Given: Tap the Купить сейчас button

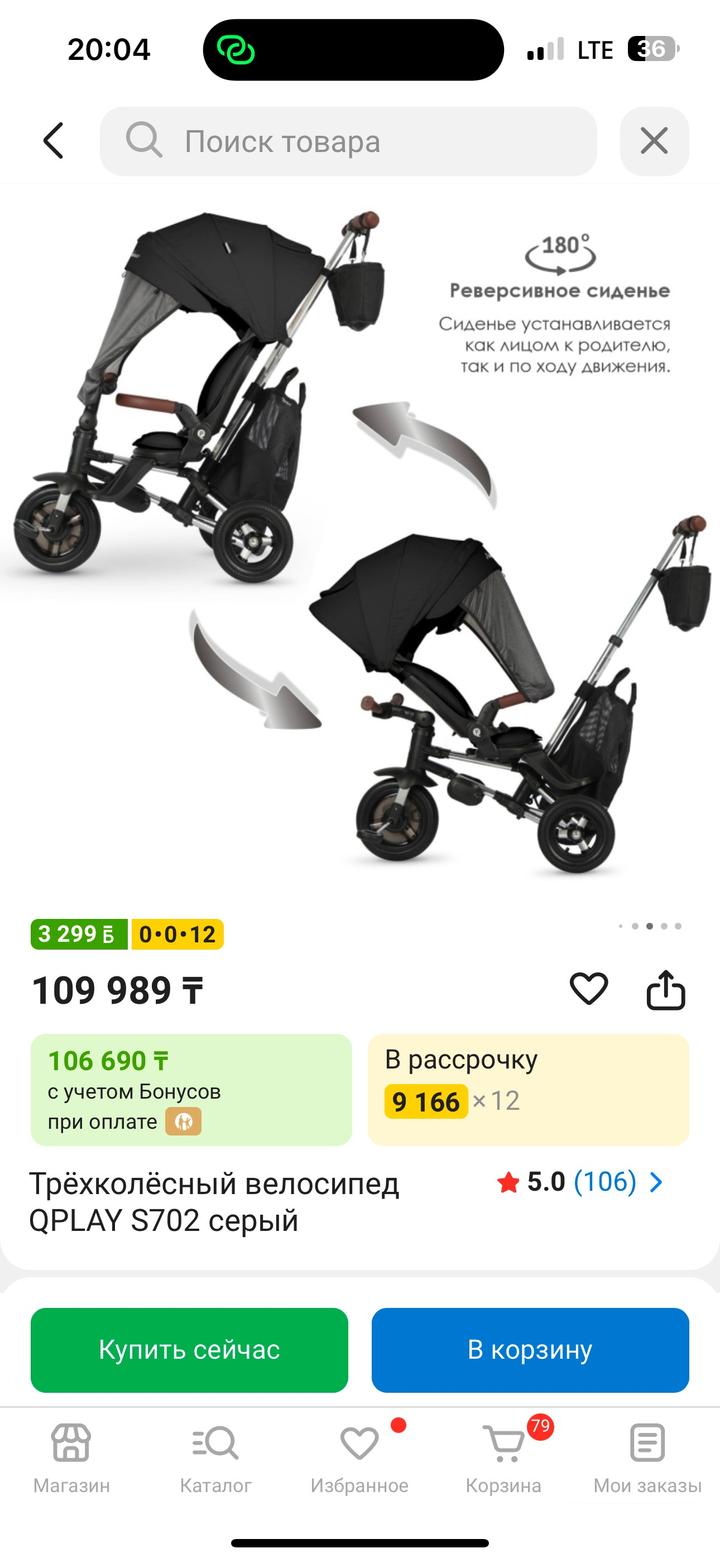Looking at the screenshot, I should click(x=189, y=1350).
